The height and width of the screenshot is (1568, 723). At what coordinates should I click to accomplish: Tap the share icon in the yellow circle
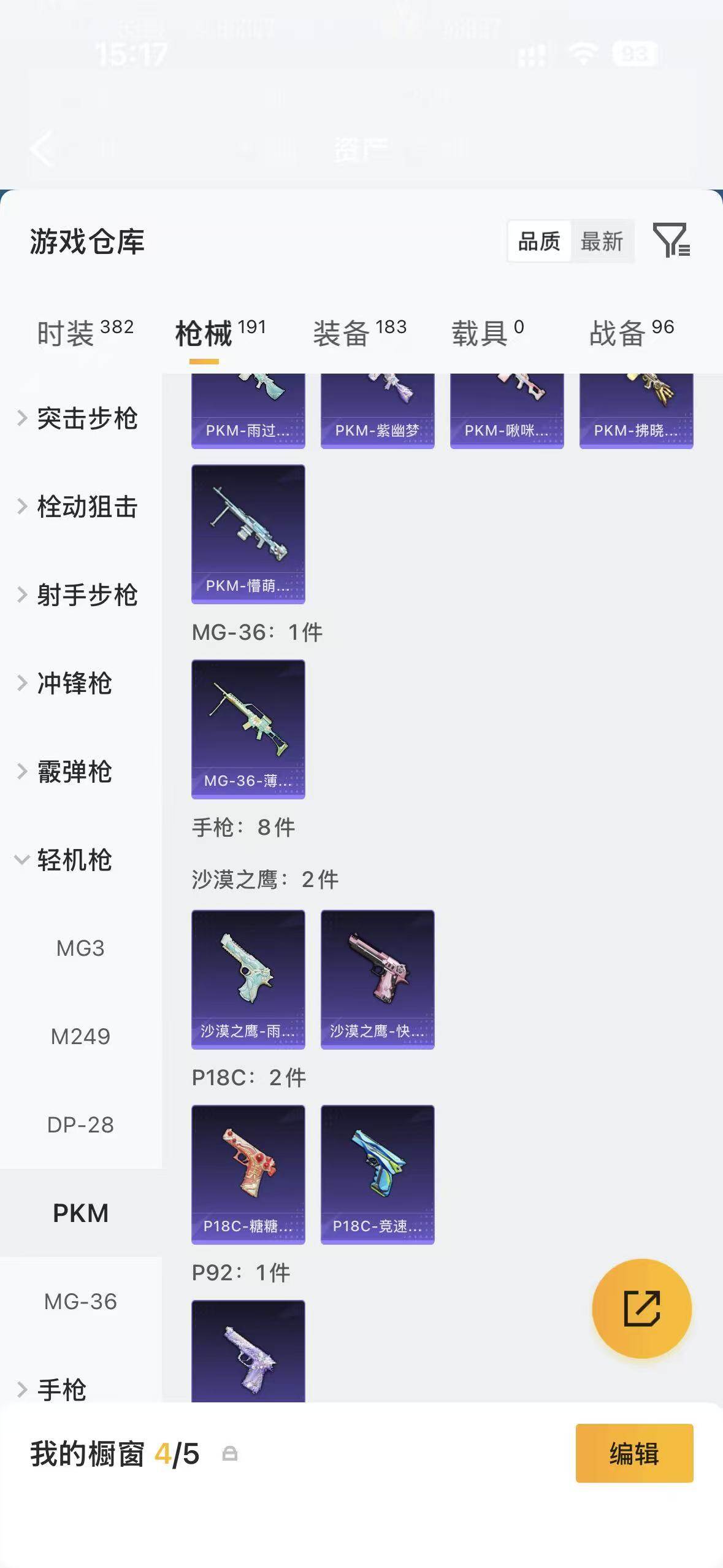[641, 1307]
